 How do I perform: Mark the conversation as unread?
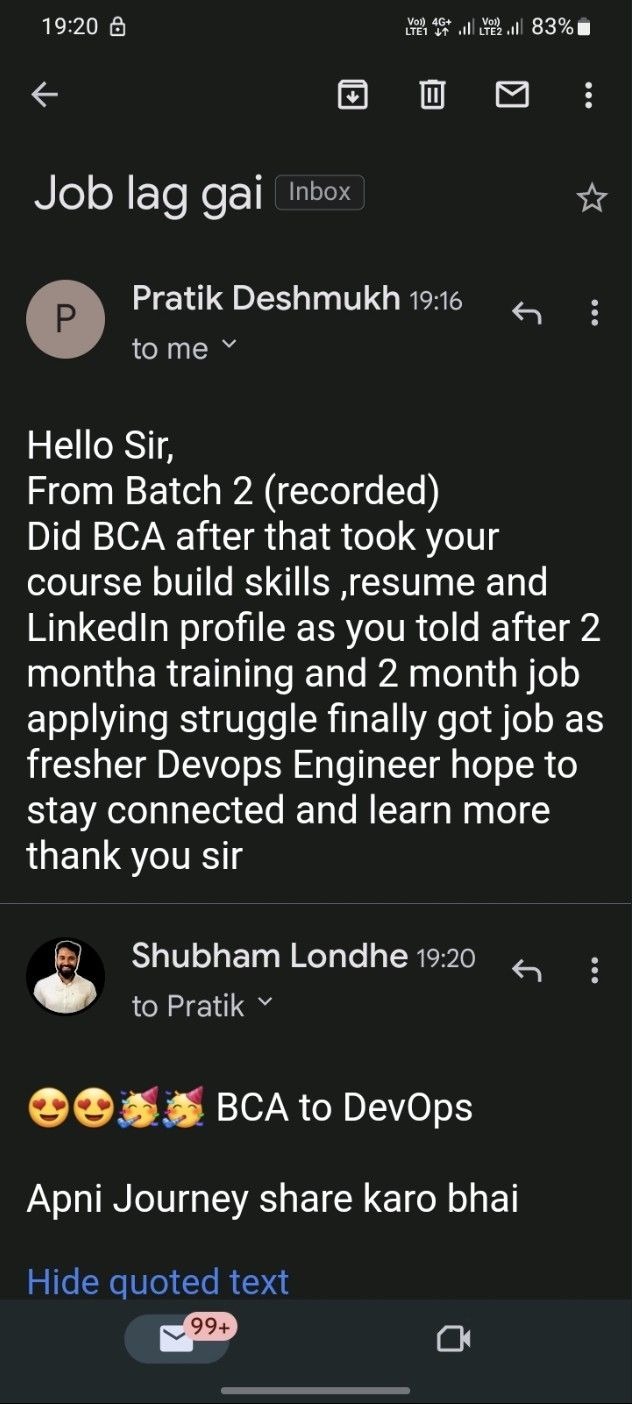(x=512, y=95)
